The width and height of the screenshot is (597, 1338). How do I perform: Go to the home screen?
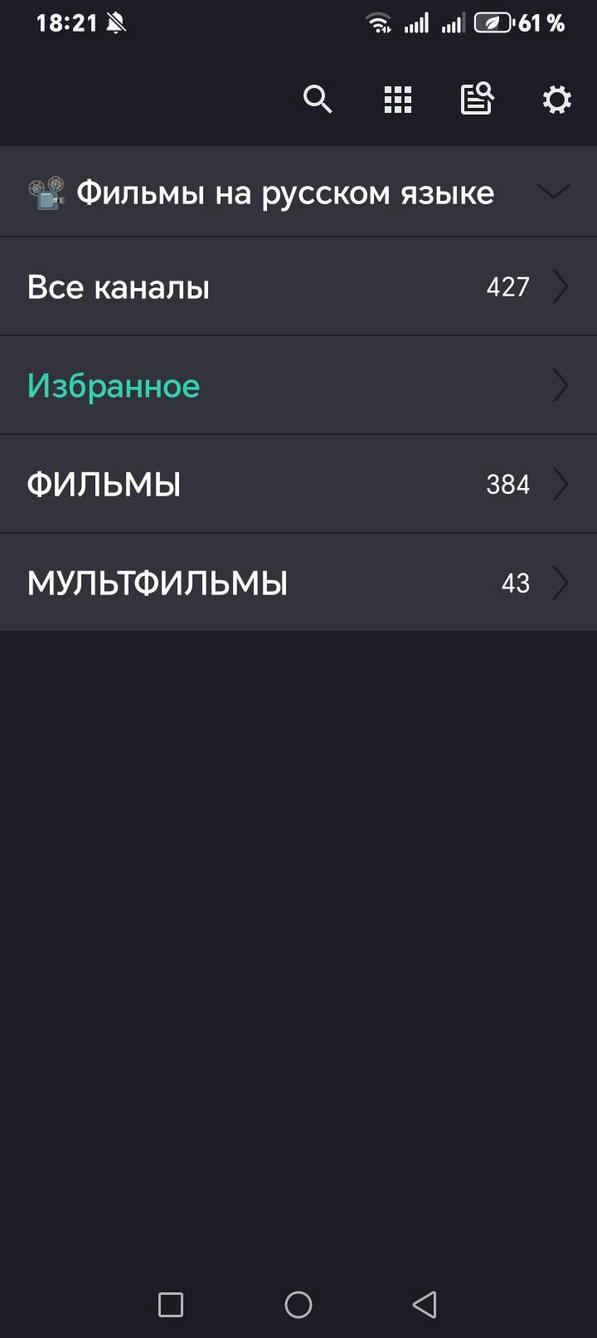[298, 1304]
